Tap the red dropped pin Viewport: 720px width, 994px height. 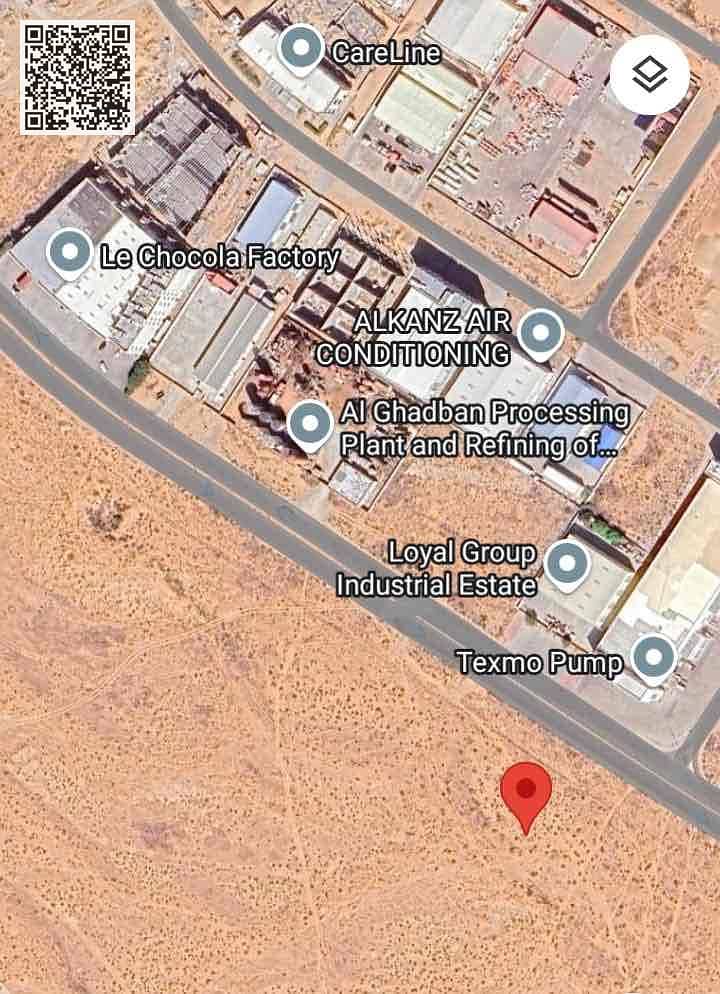coord(526,792)
